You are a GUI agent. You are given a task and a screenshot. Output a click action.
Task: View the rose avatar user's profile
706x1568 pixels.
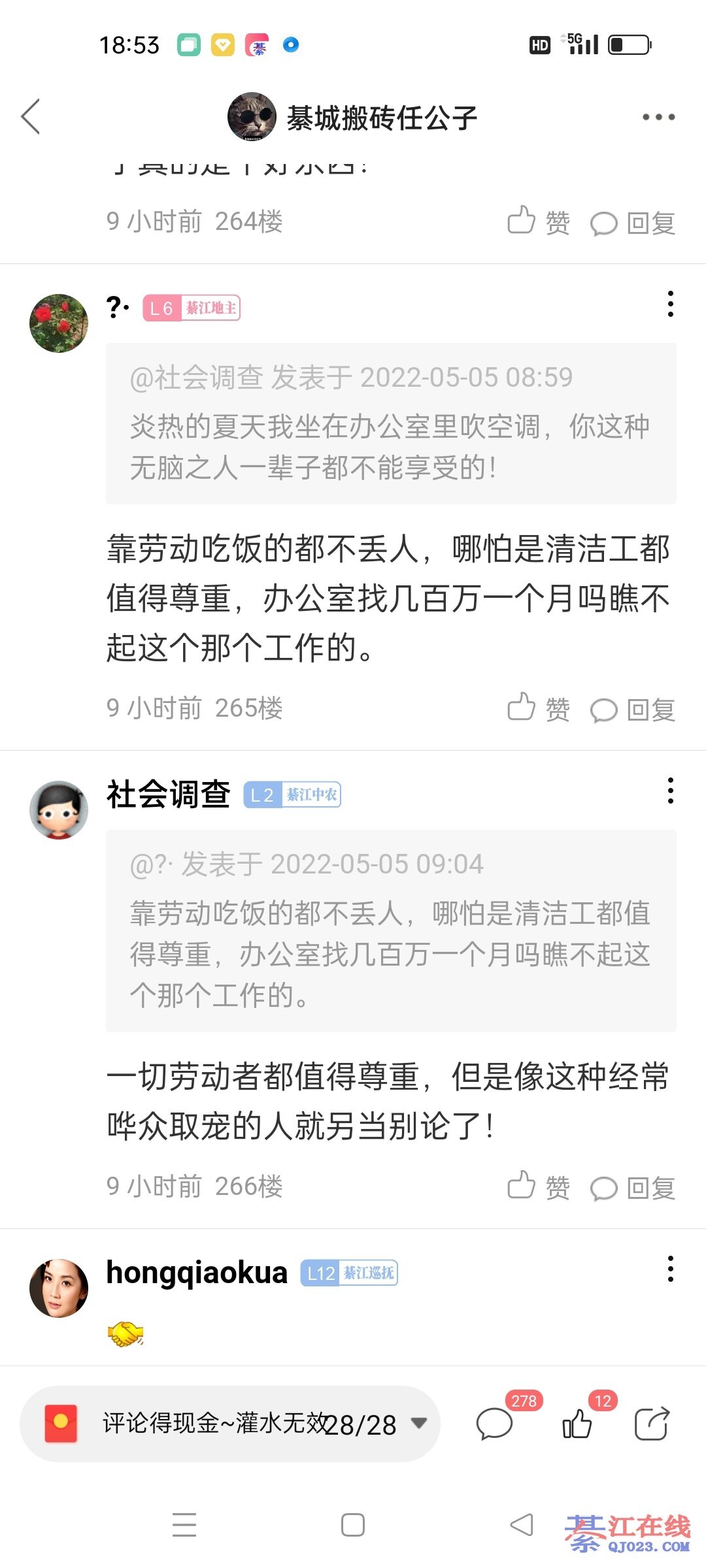pos(59,323)
